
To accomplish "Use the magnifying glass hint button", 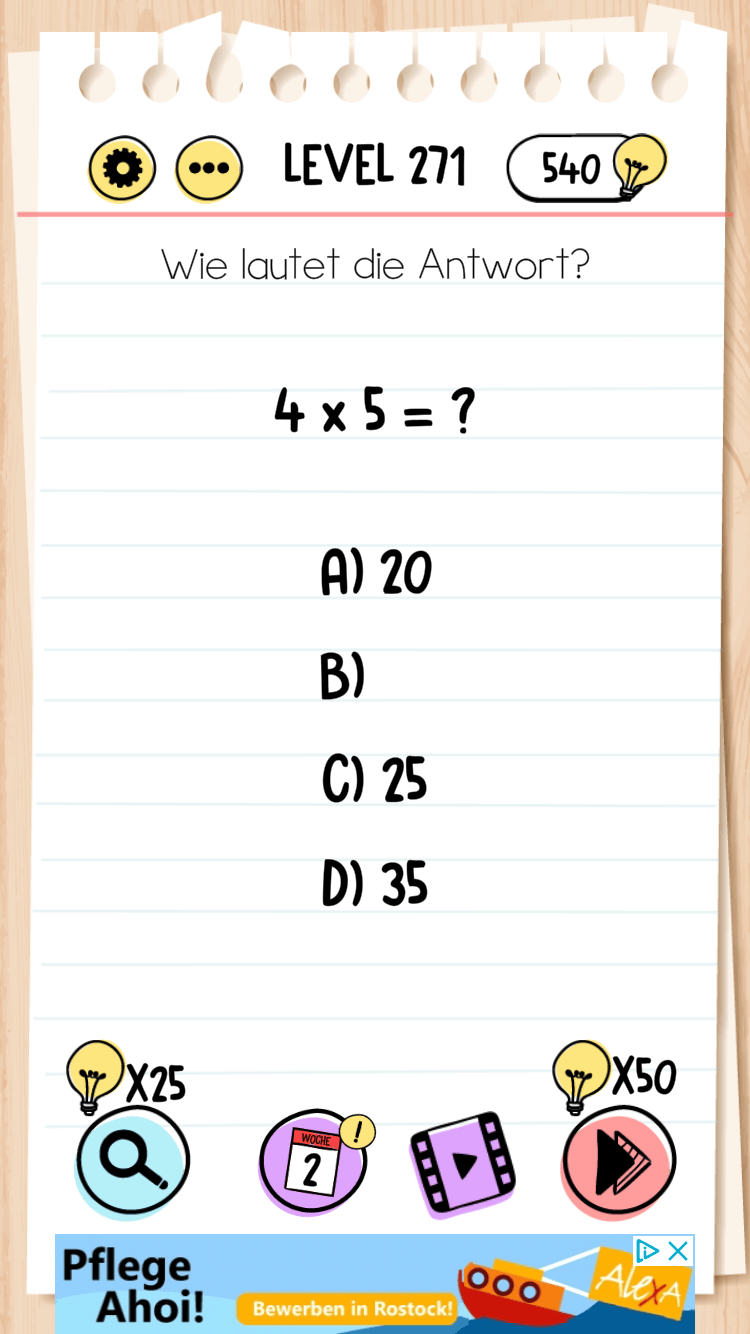I will [131, 1160].
